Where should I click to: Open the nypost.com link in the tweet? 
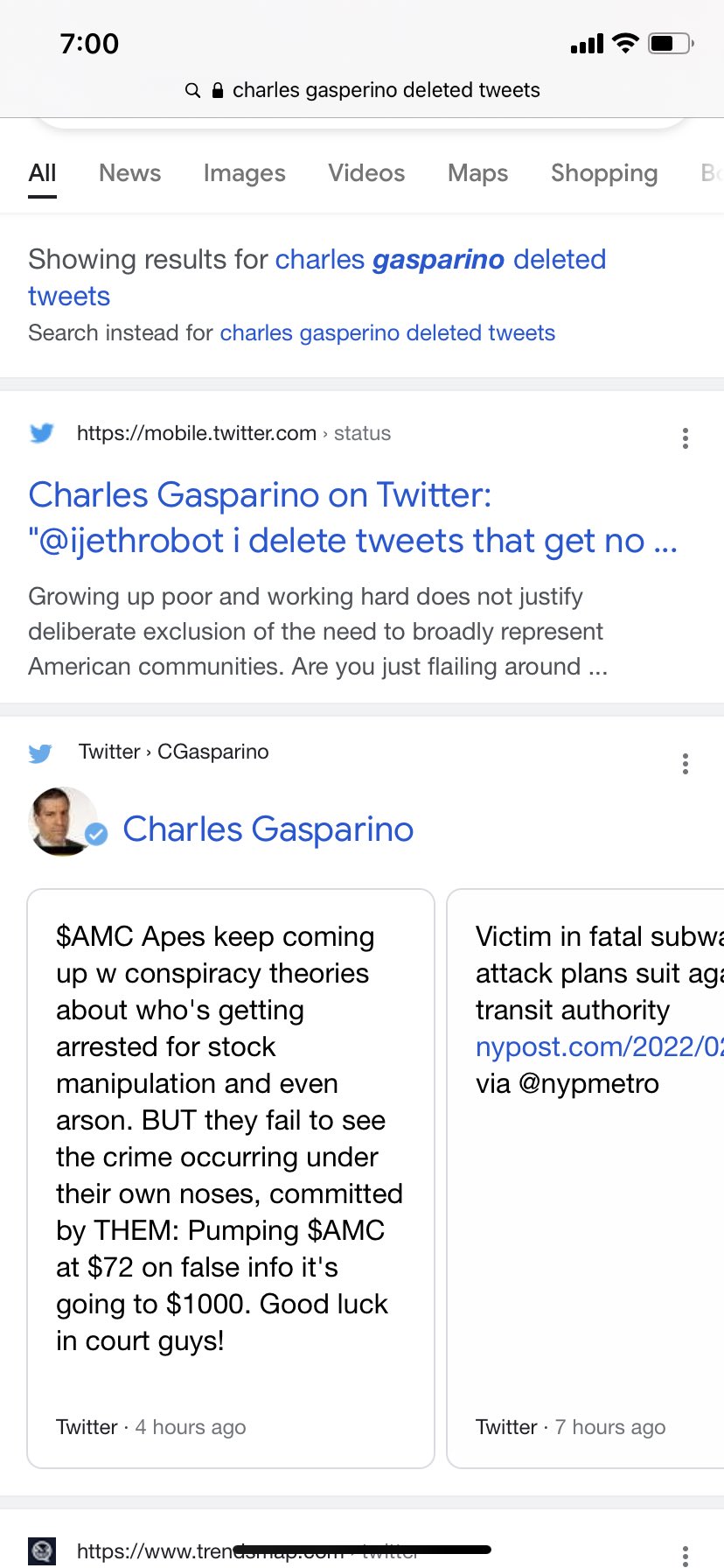click(598, 1046)
